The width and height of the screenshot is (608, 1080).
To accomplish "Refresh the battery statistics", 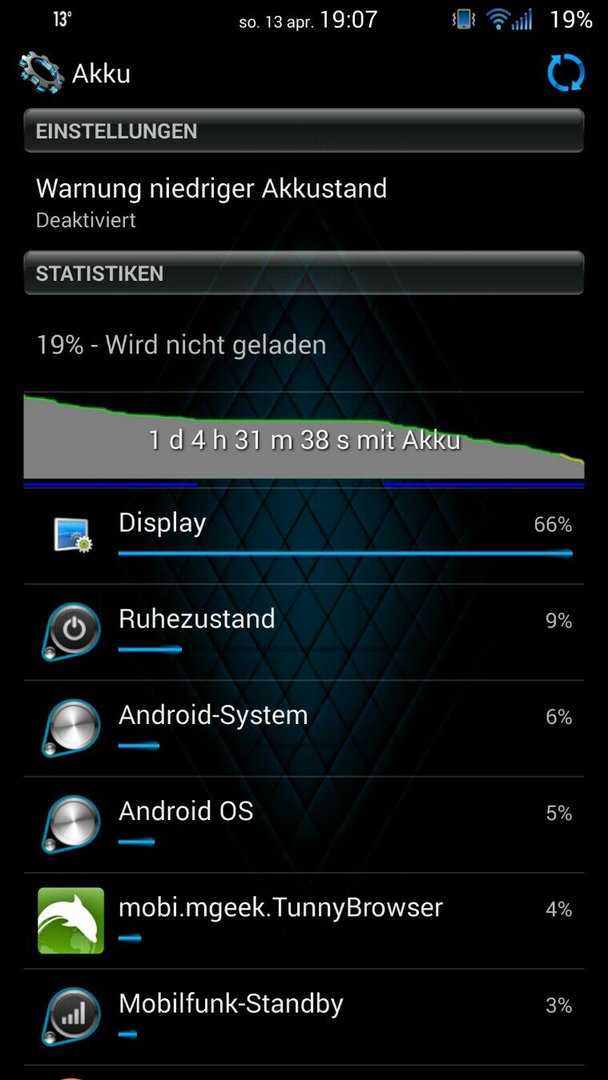I will (x=565, y=74).
